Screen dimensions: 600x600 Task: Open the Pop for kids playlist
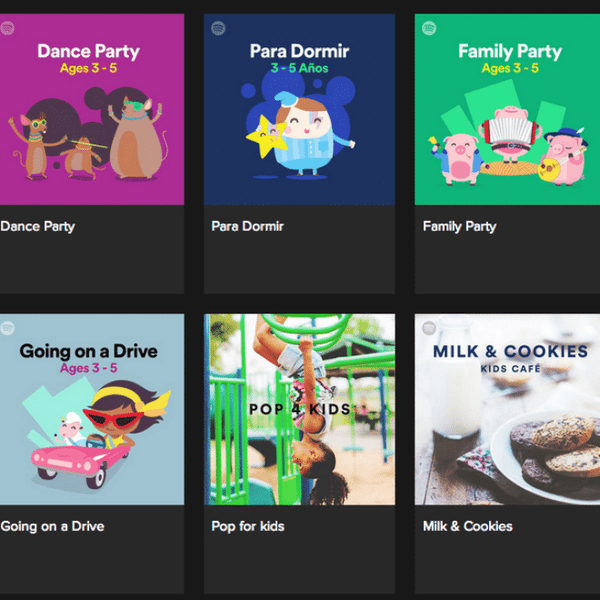[299, 410]
